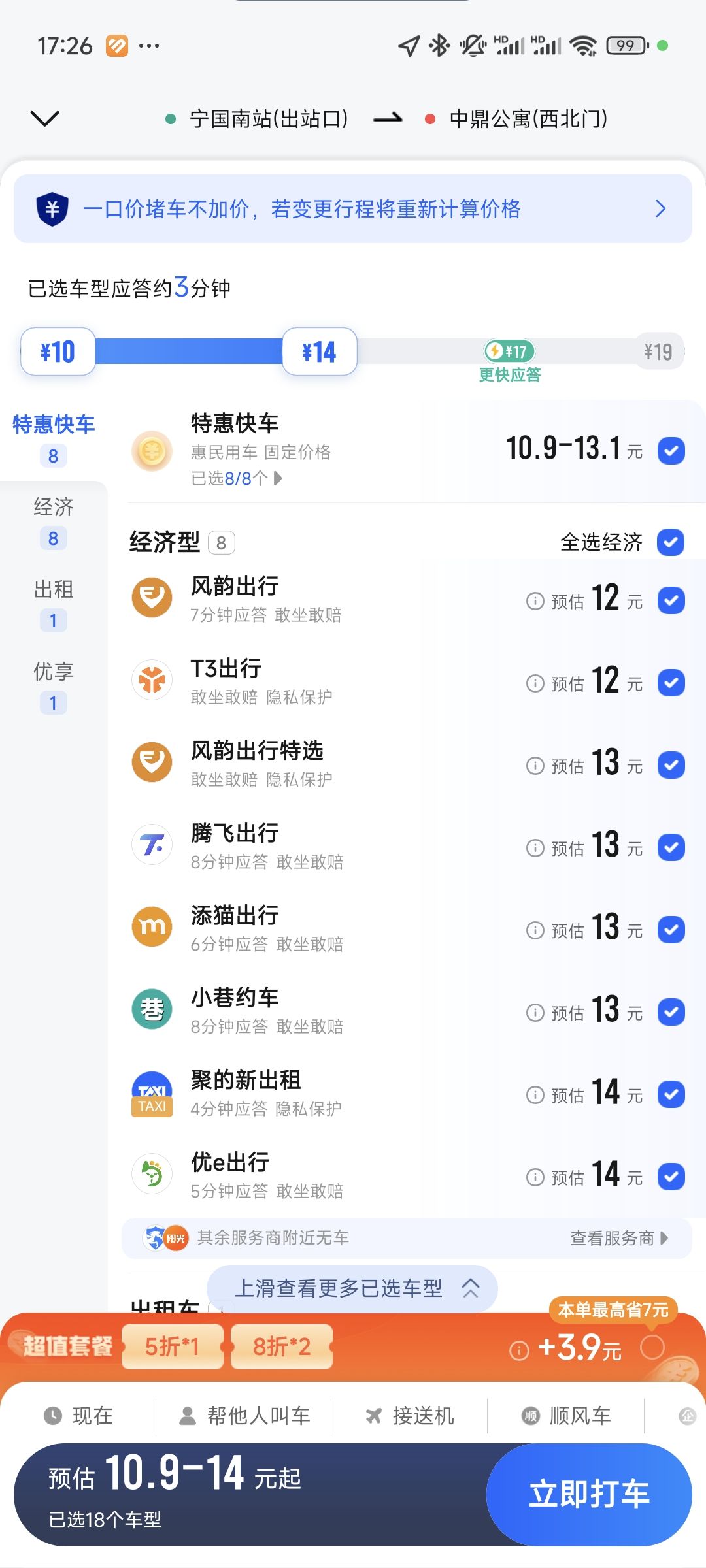Open 帮他人叫车 option
Image resolution: width=706 pixels, height=1568 pixels.
pyautogui.click(x=244, y=1416)
